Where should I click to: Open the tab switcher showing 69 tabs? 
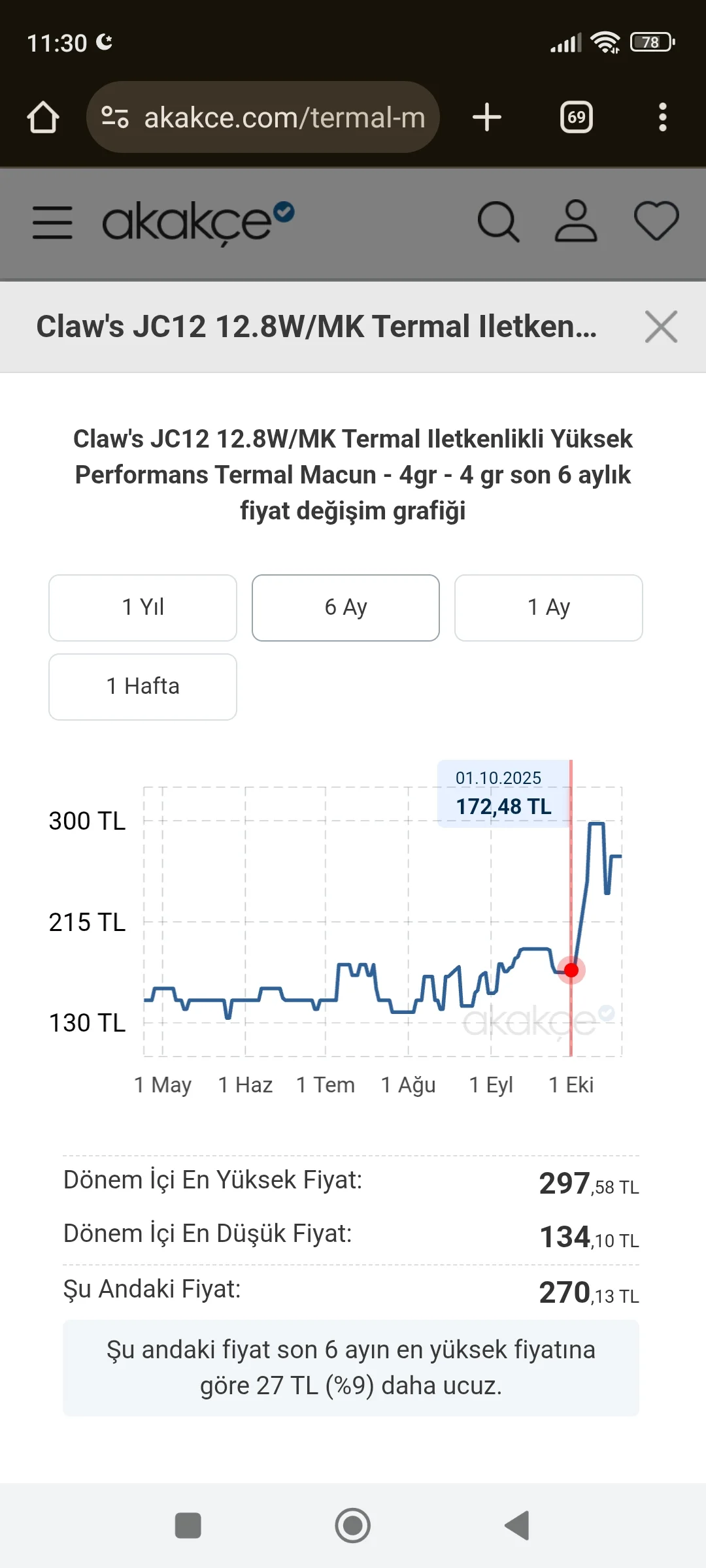coord(577,118)
